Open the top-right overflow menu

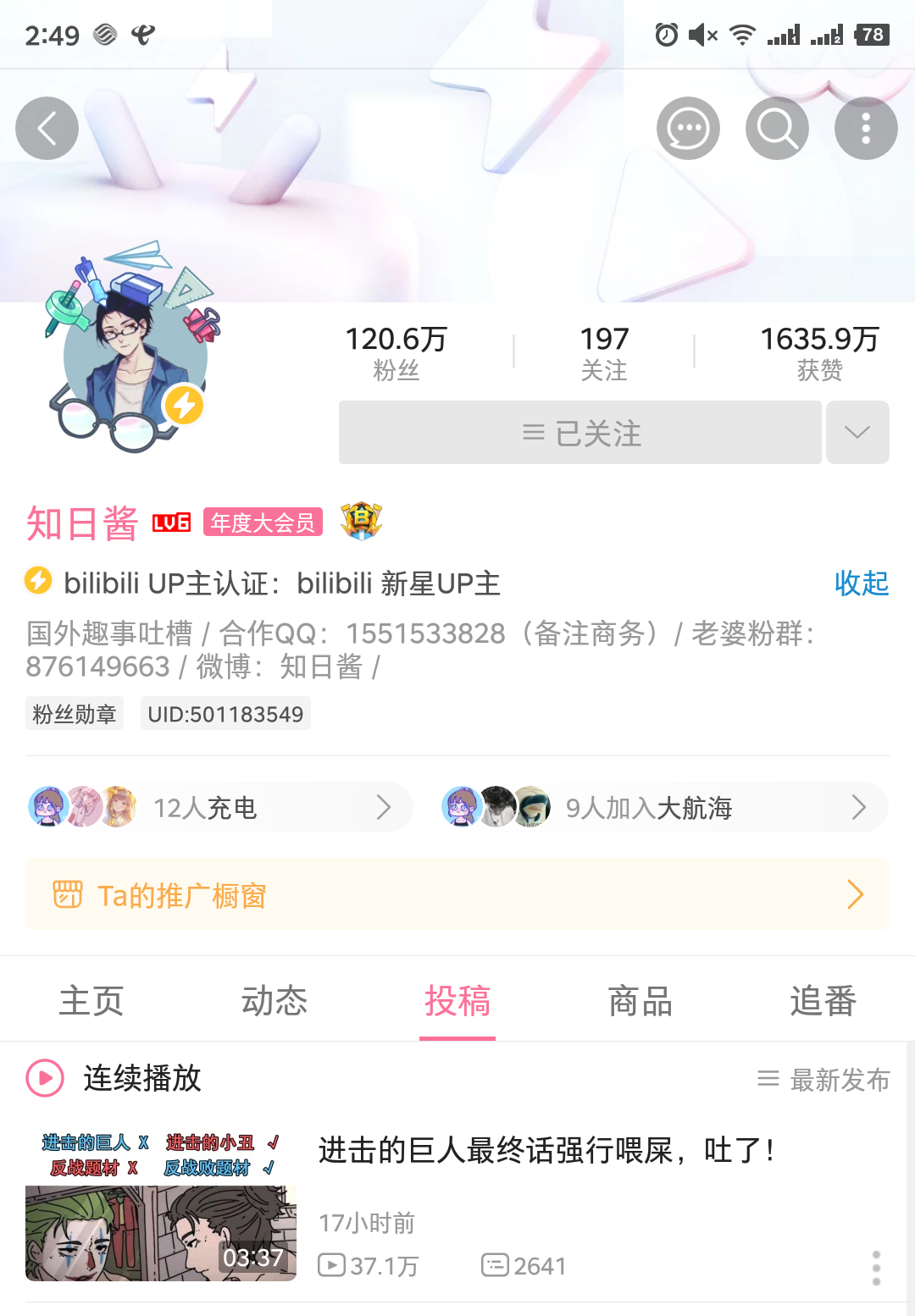coord(865,129)
